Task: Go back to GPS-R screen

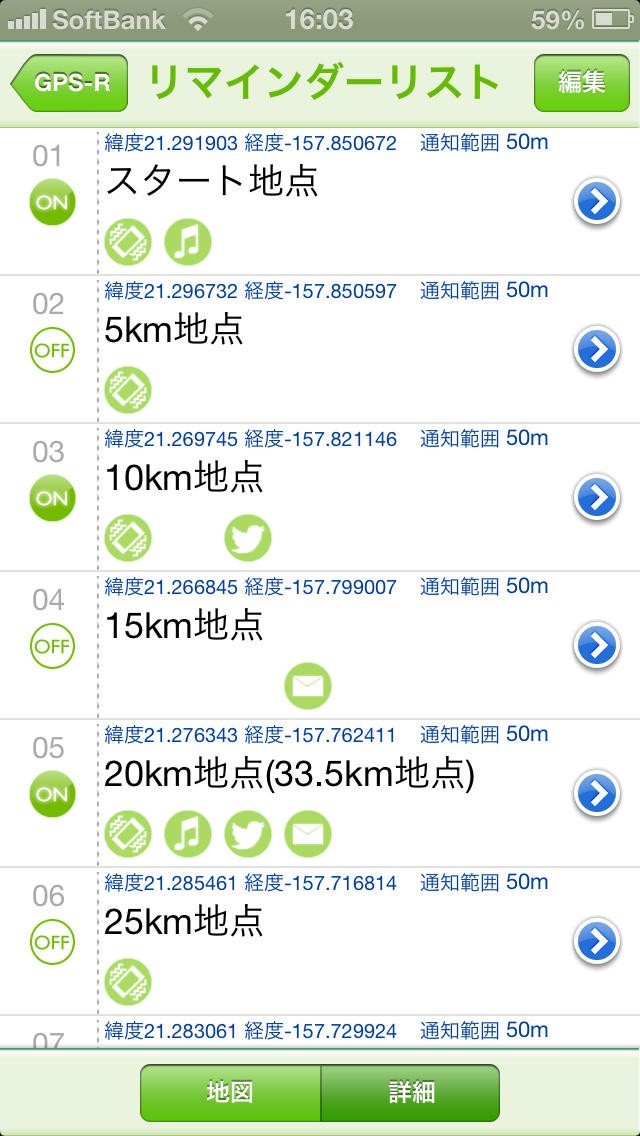Action: [x=69, y=82]
